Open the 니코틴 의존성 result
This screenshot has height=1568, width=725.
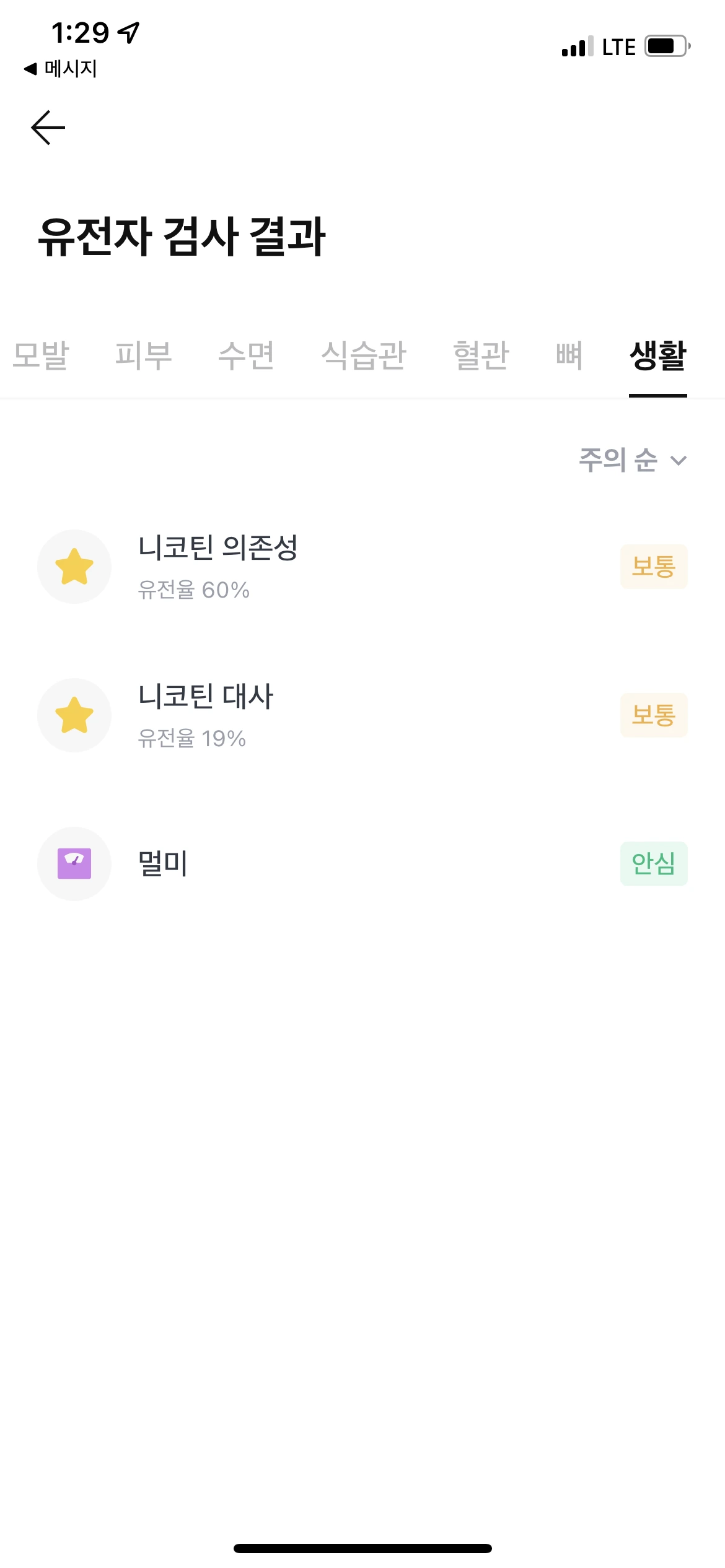tap(362, 567)
